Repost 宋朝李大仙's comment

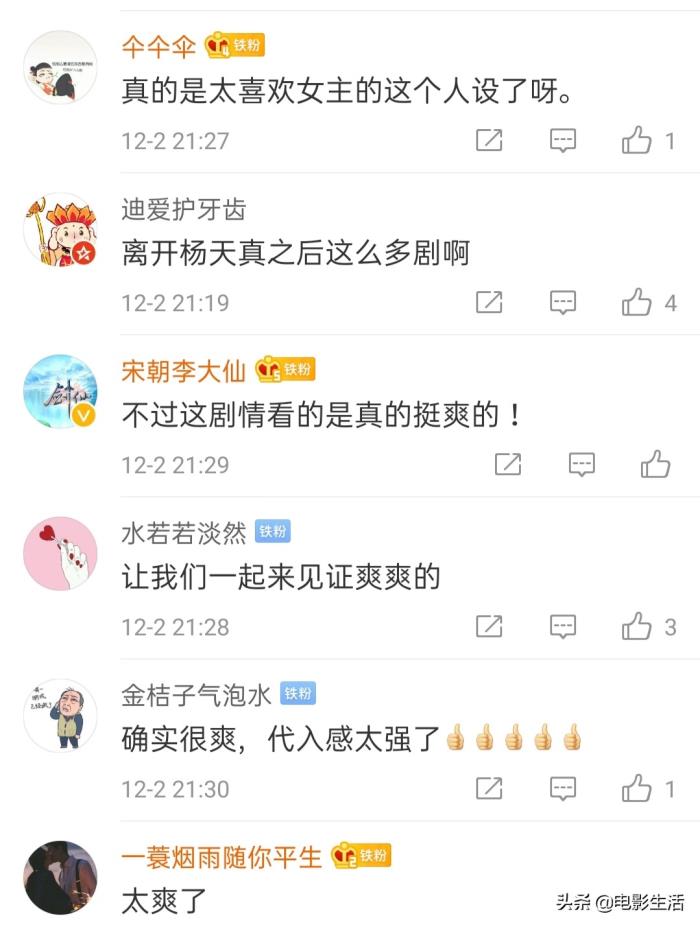click(x=508, y=464)
